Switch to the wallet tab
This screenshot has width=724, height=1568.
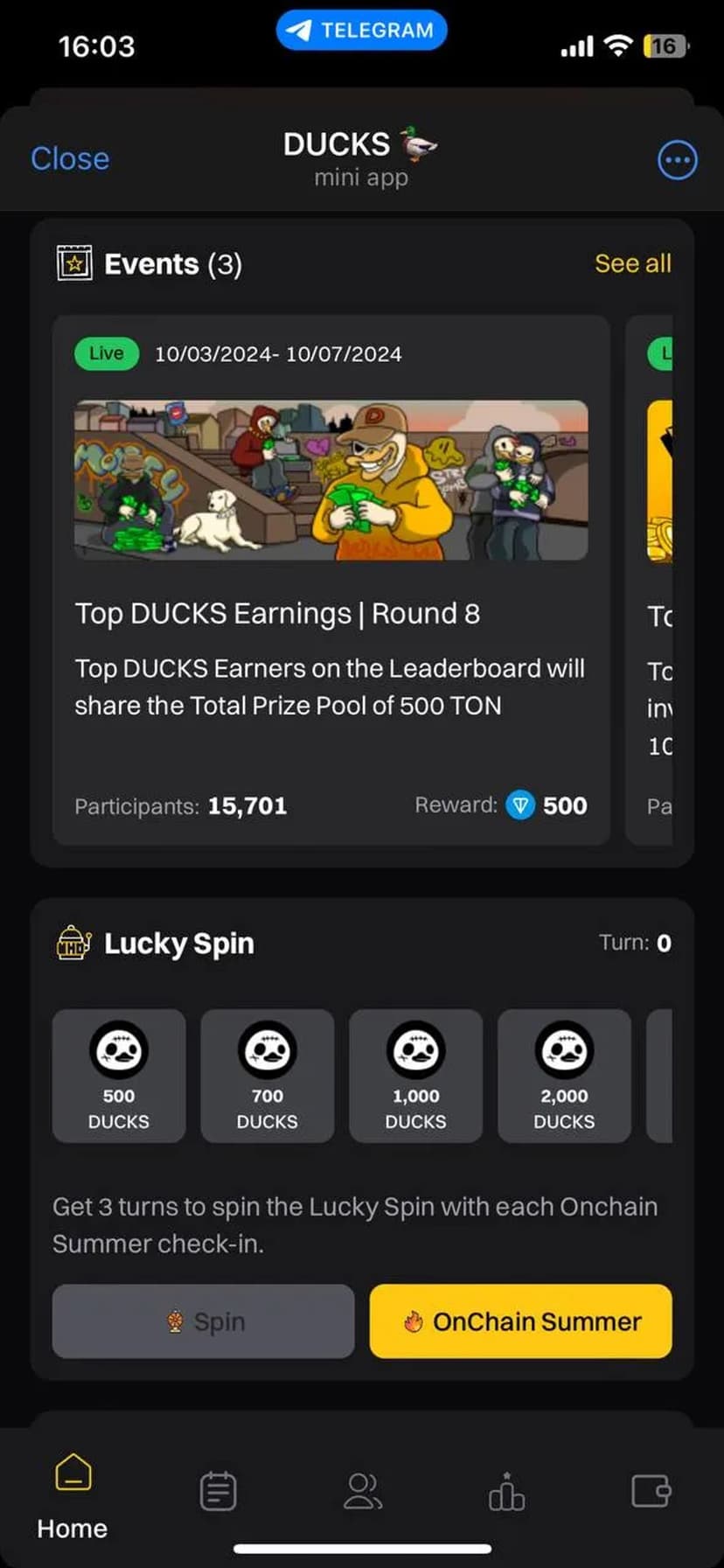tap(651, 1491)
